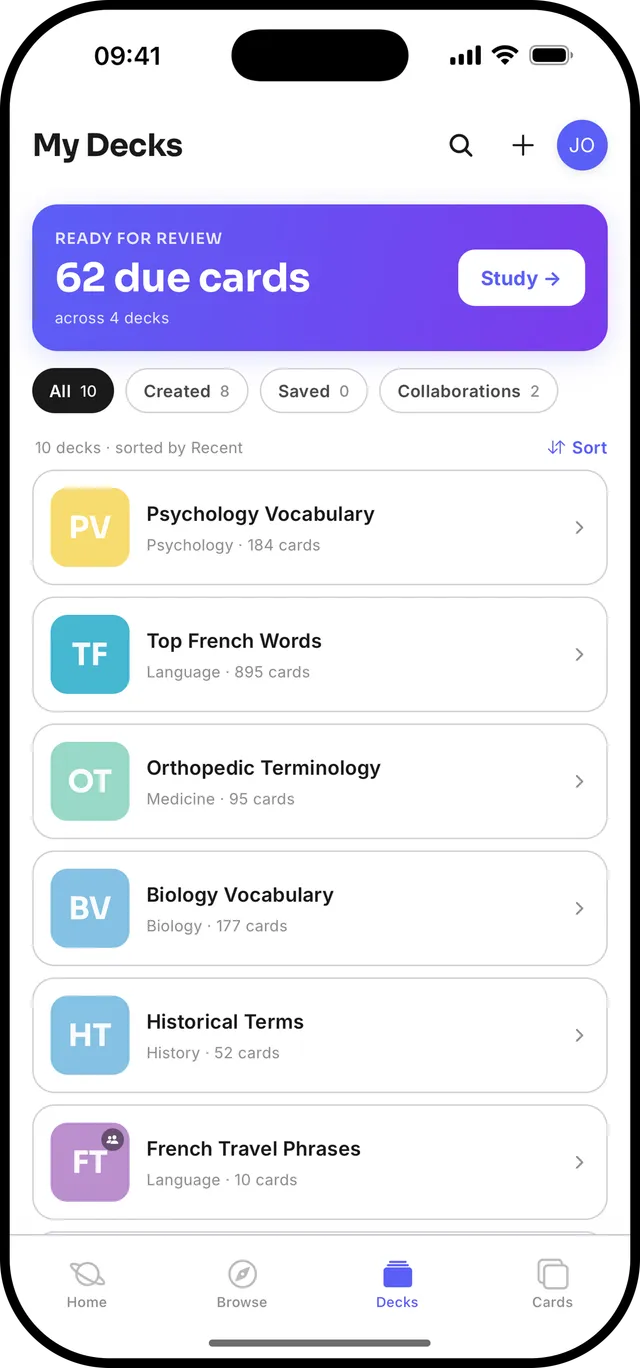Add a new deck with the plus icon

click(x=523, y=145)
